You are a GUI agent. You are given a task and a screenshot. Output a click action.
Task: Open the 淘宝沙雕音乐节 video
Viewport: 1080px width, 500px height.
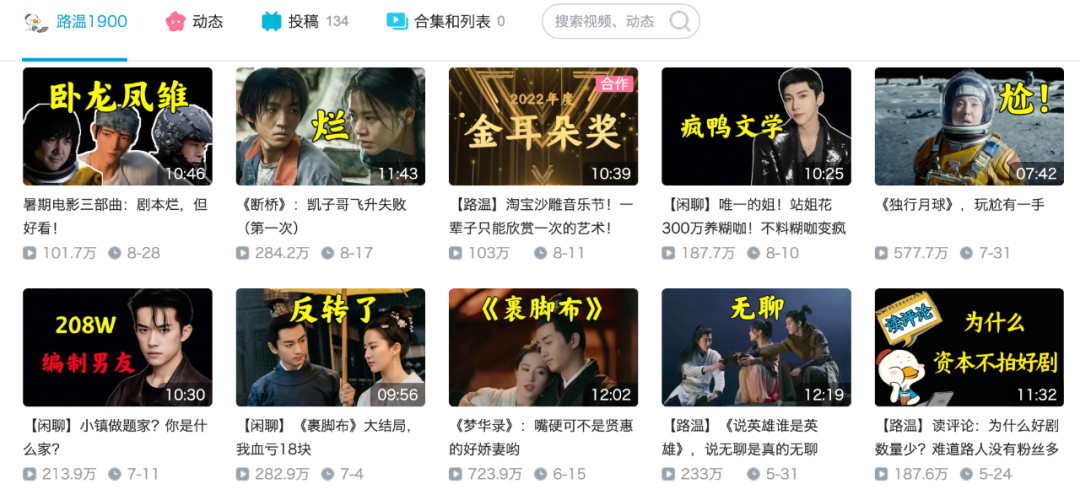[543, 126]
